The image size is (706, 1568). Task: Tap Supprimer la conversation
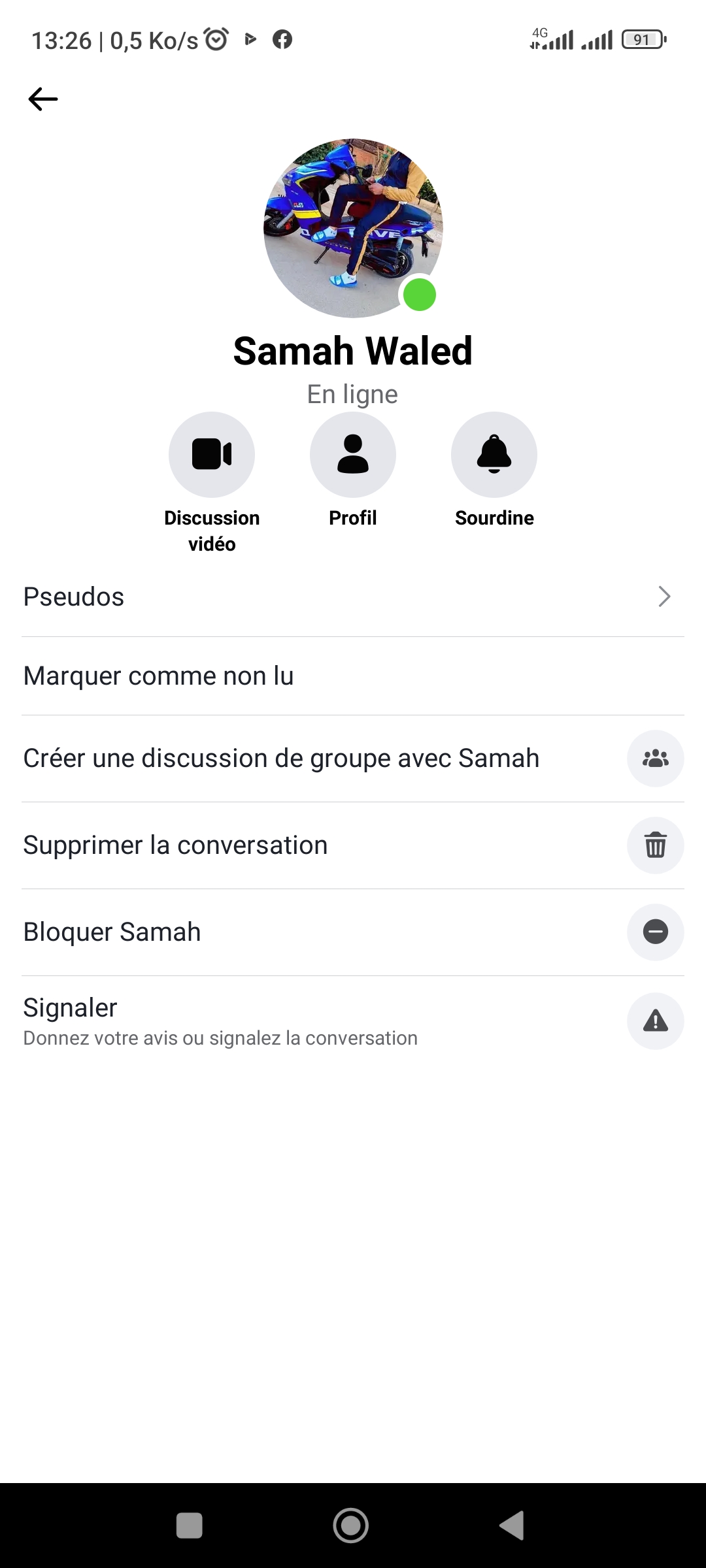[x=353, y=845]
